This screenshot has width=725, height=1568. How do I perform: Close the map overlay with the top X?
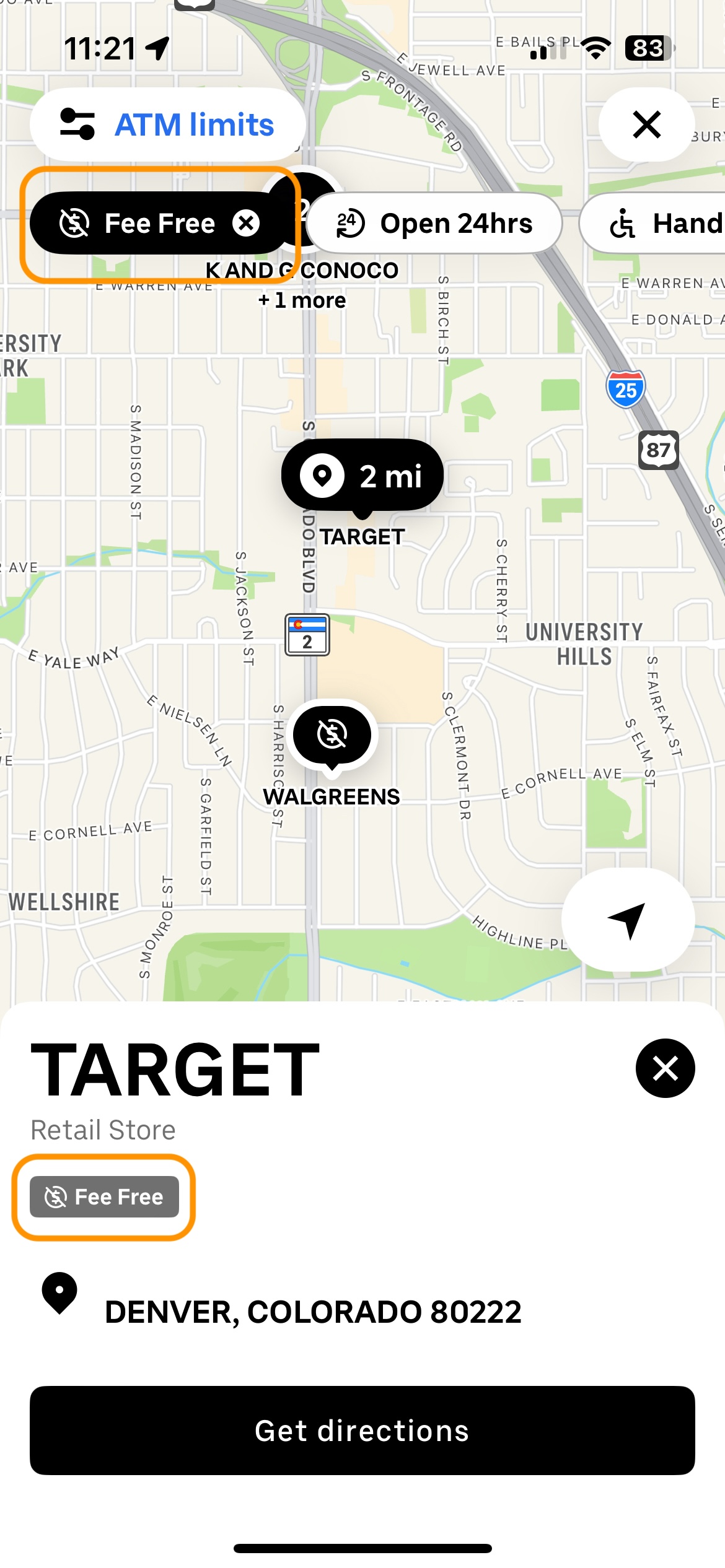click(646, 124)
